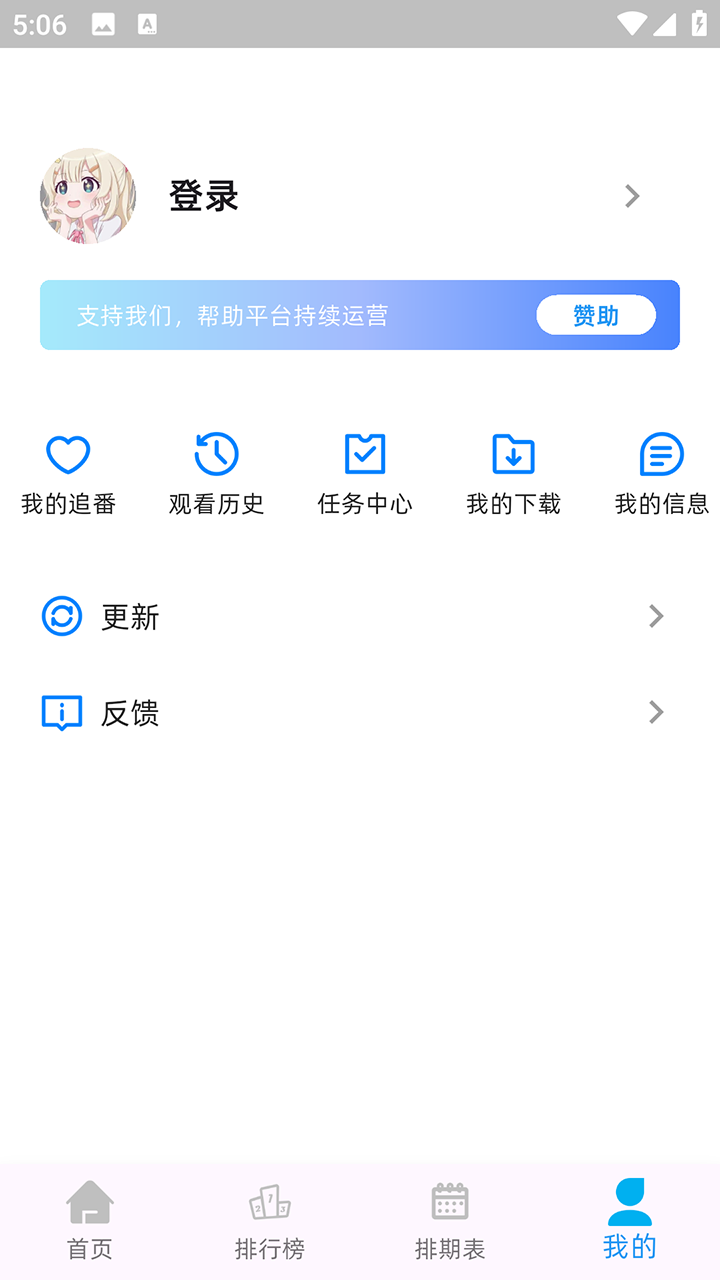Open 任务中心 task center
The height and width of the screenshot is (1280, 720).
point(365,474)
